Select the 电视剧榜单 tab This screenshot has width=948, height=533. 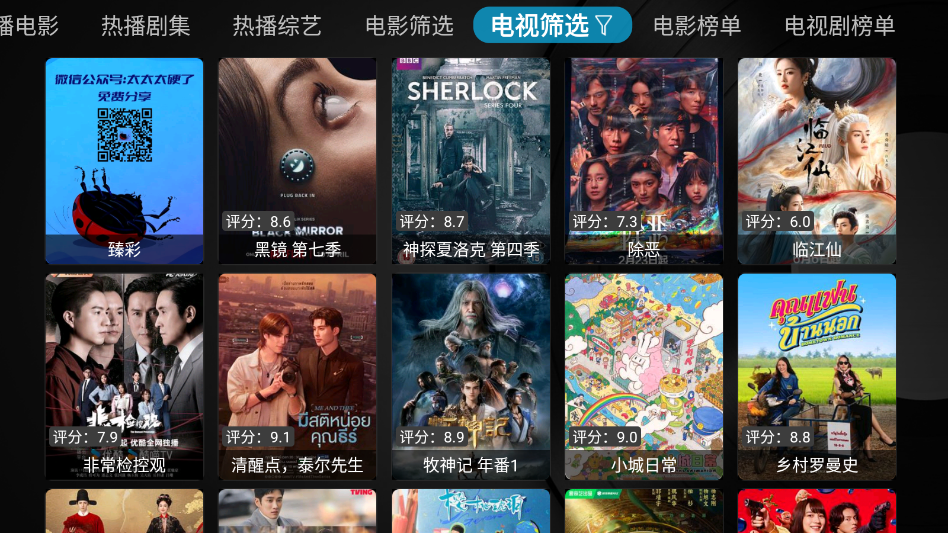pyautogui.click(x=839, y=25)
